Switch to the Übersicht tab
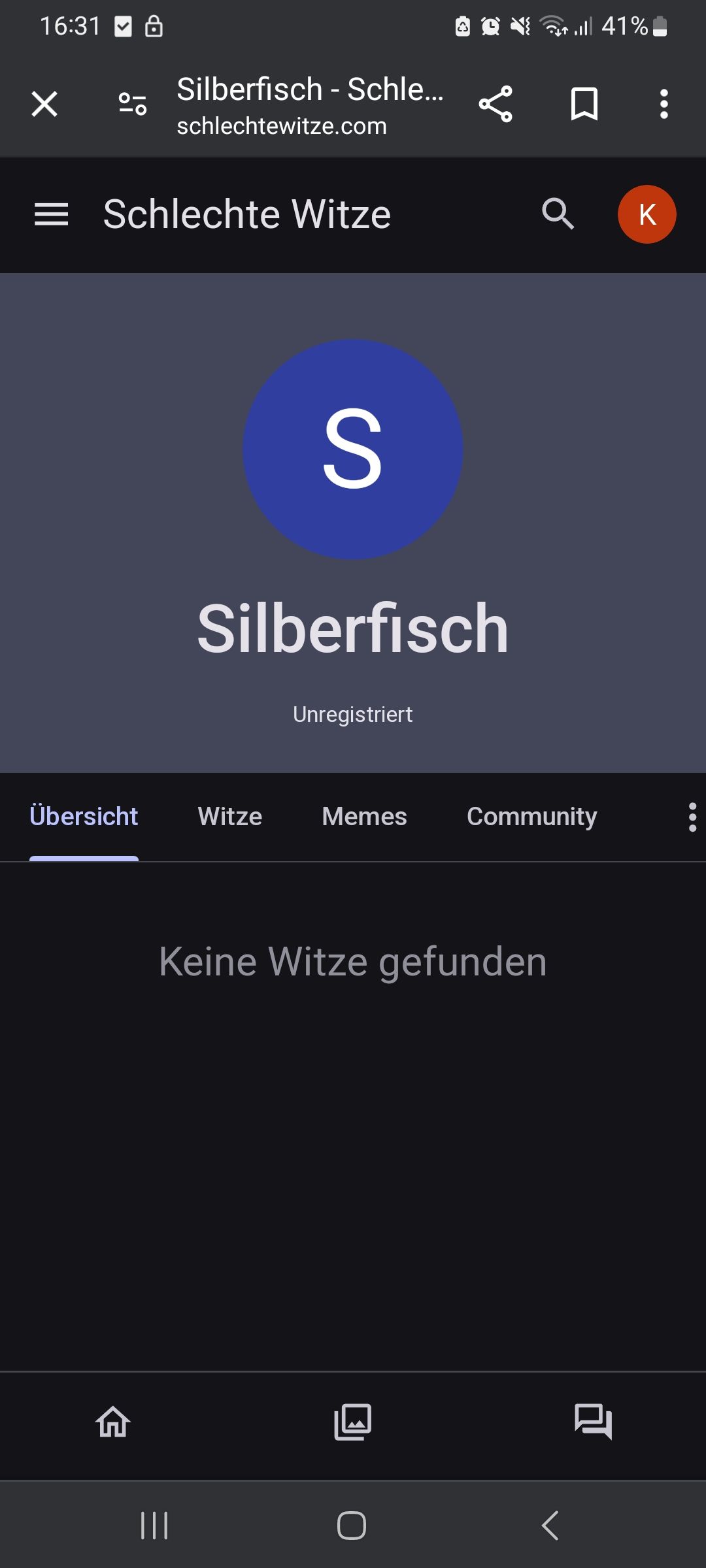This screenshot has height=1568, width=706. (84, 817)
